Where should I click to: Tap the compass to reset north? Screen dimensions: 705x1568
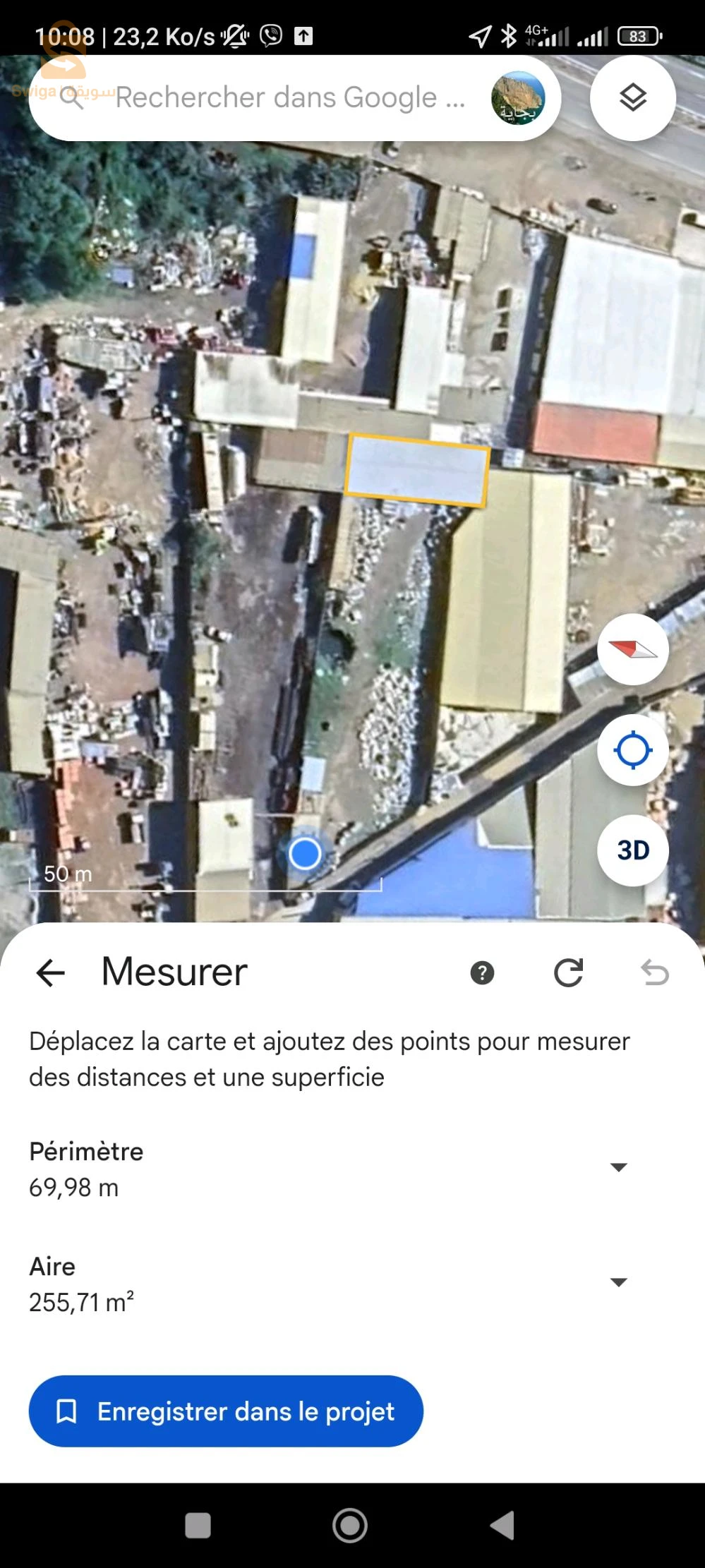tap(632, 649)
